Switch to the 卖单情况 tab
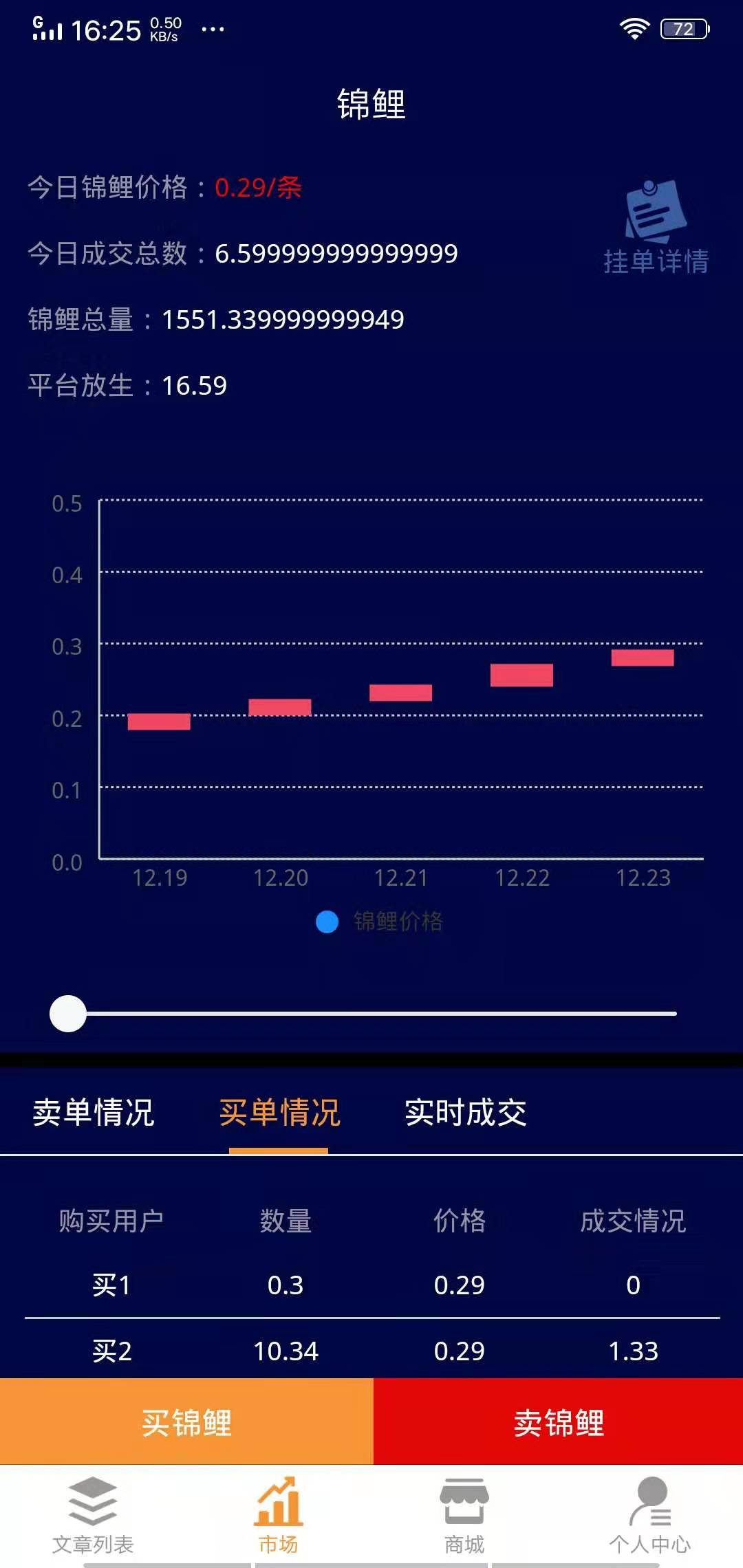This screenshot has height=1568, width=743. point(93,1114)
